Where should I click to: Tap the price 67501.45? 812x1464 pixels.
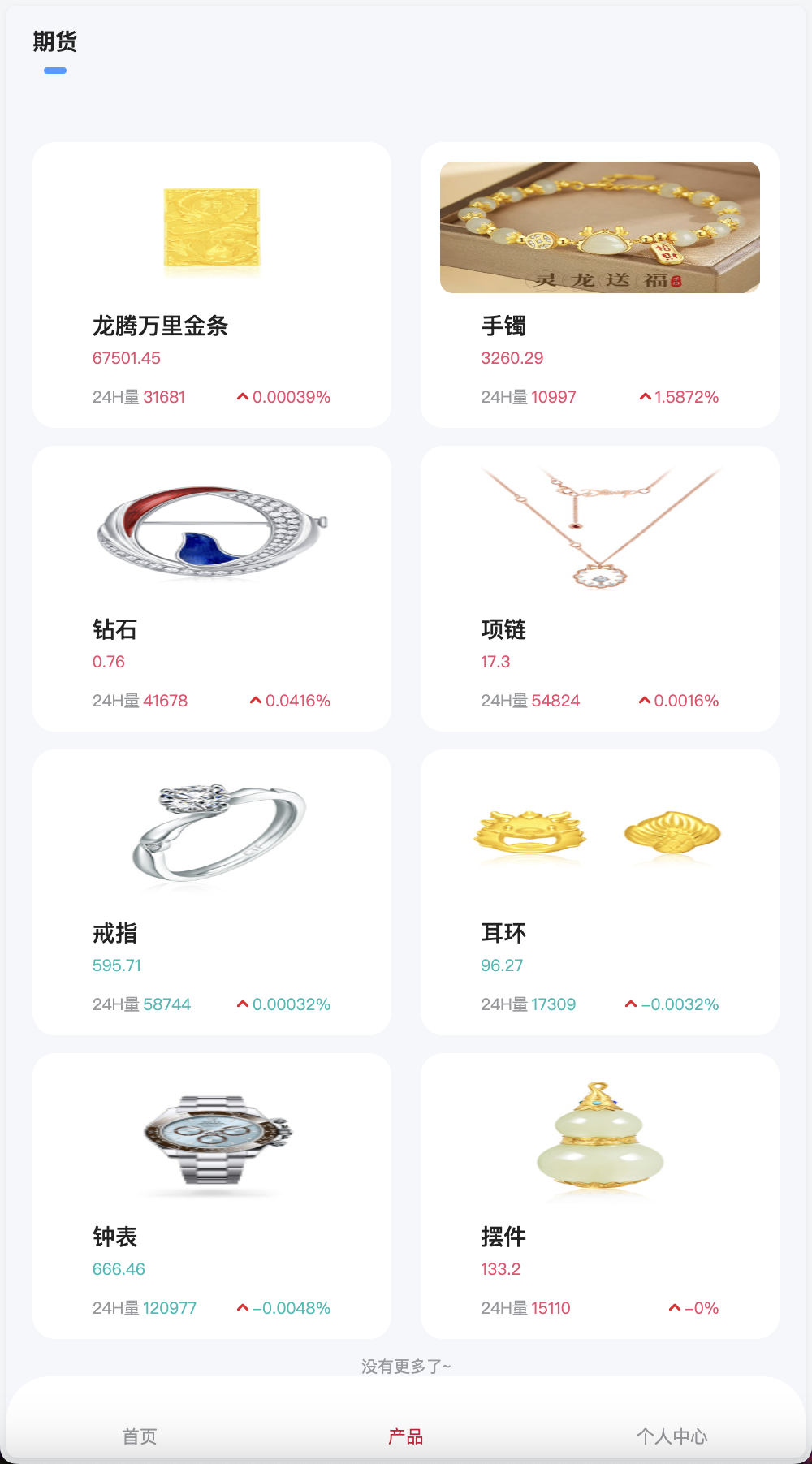tap(126, 357)
